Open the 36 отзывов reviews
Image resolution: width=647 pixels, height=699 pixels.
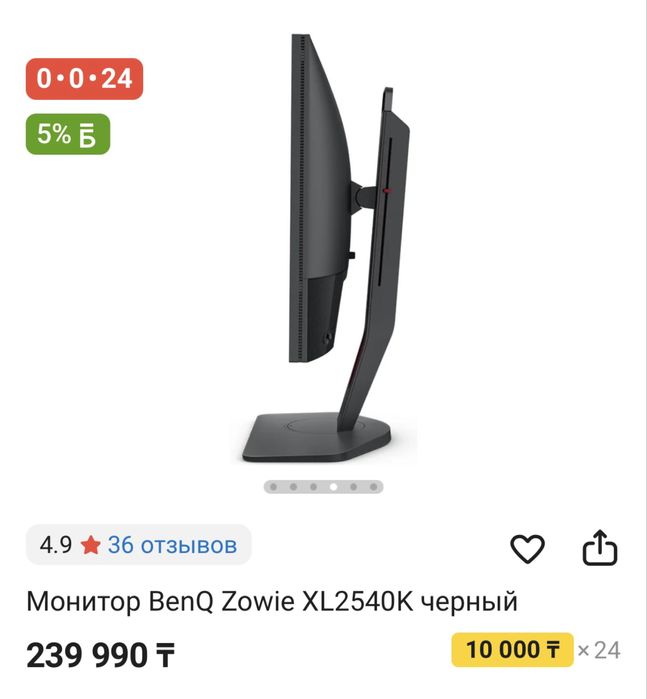point(172,545)
